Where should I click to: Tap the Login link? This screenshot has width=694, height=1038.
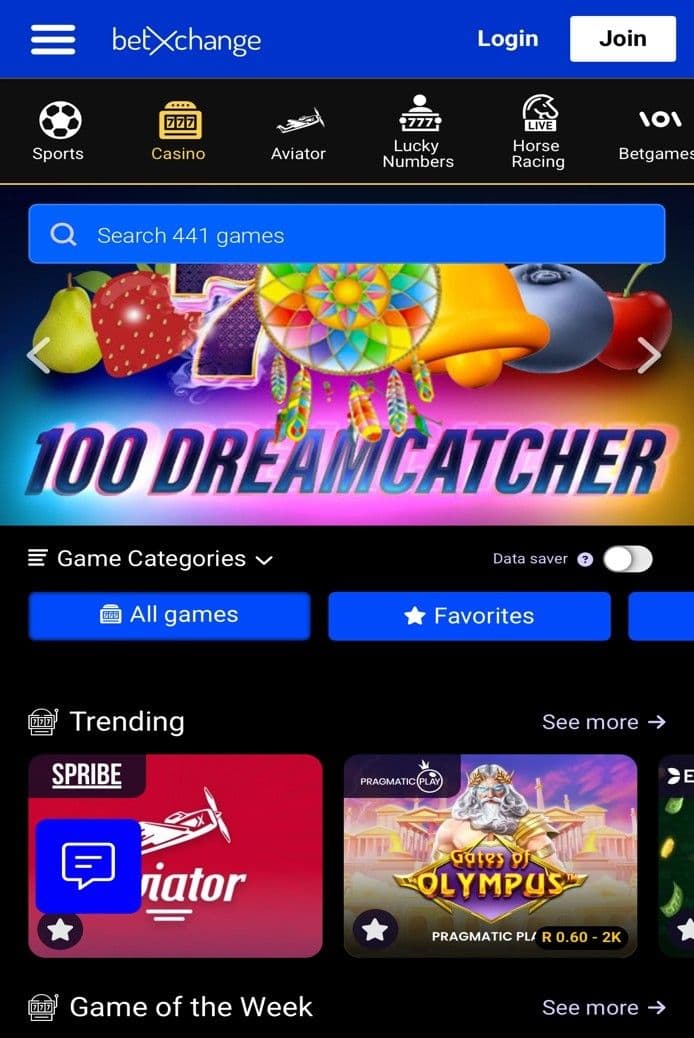(507, 39)
